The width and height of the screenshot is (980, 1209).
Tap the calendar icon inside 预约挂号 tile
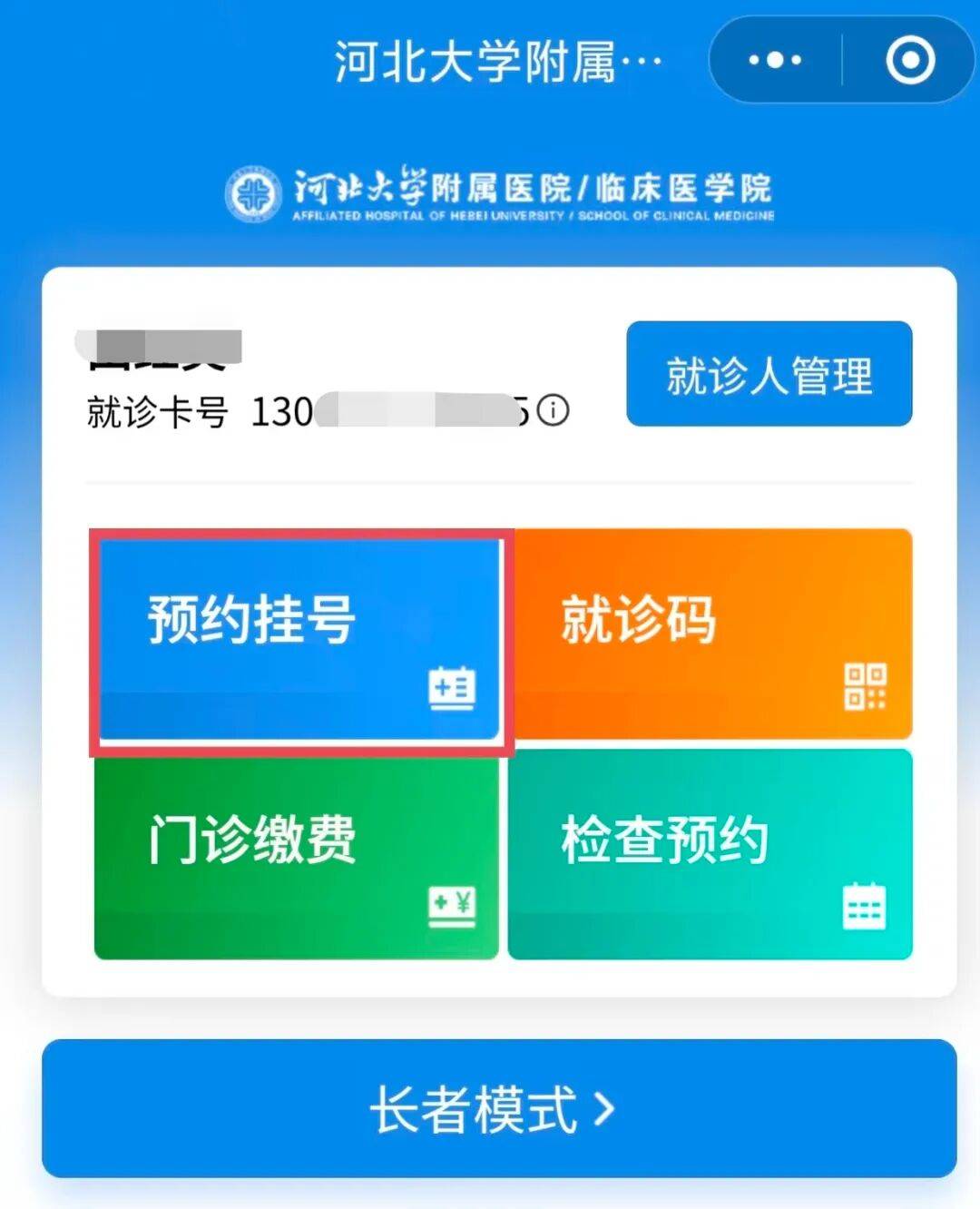click(451, 690)
